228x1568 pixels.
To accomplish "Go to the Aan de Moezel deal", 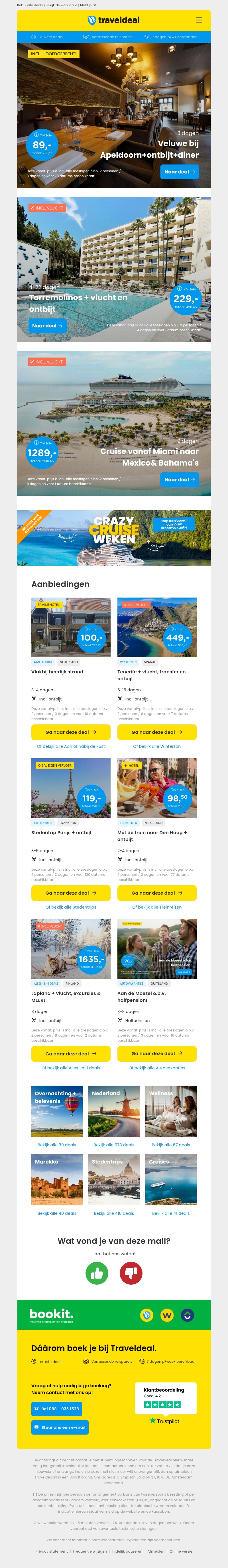I will pos(157,1054).
